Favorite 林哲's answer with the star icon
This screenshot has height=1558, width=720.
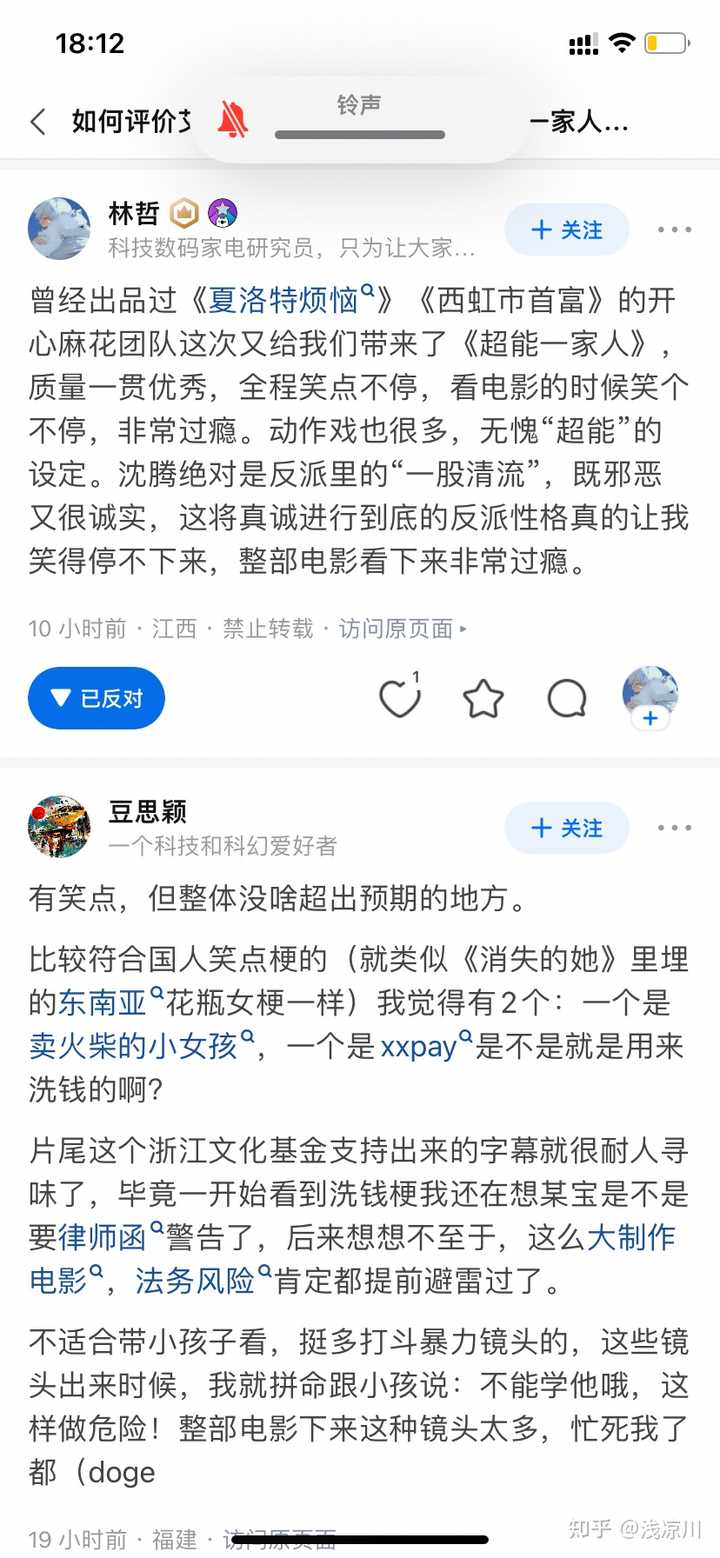click(x=483, y=698)
